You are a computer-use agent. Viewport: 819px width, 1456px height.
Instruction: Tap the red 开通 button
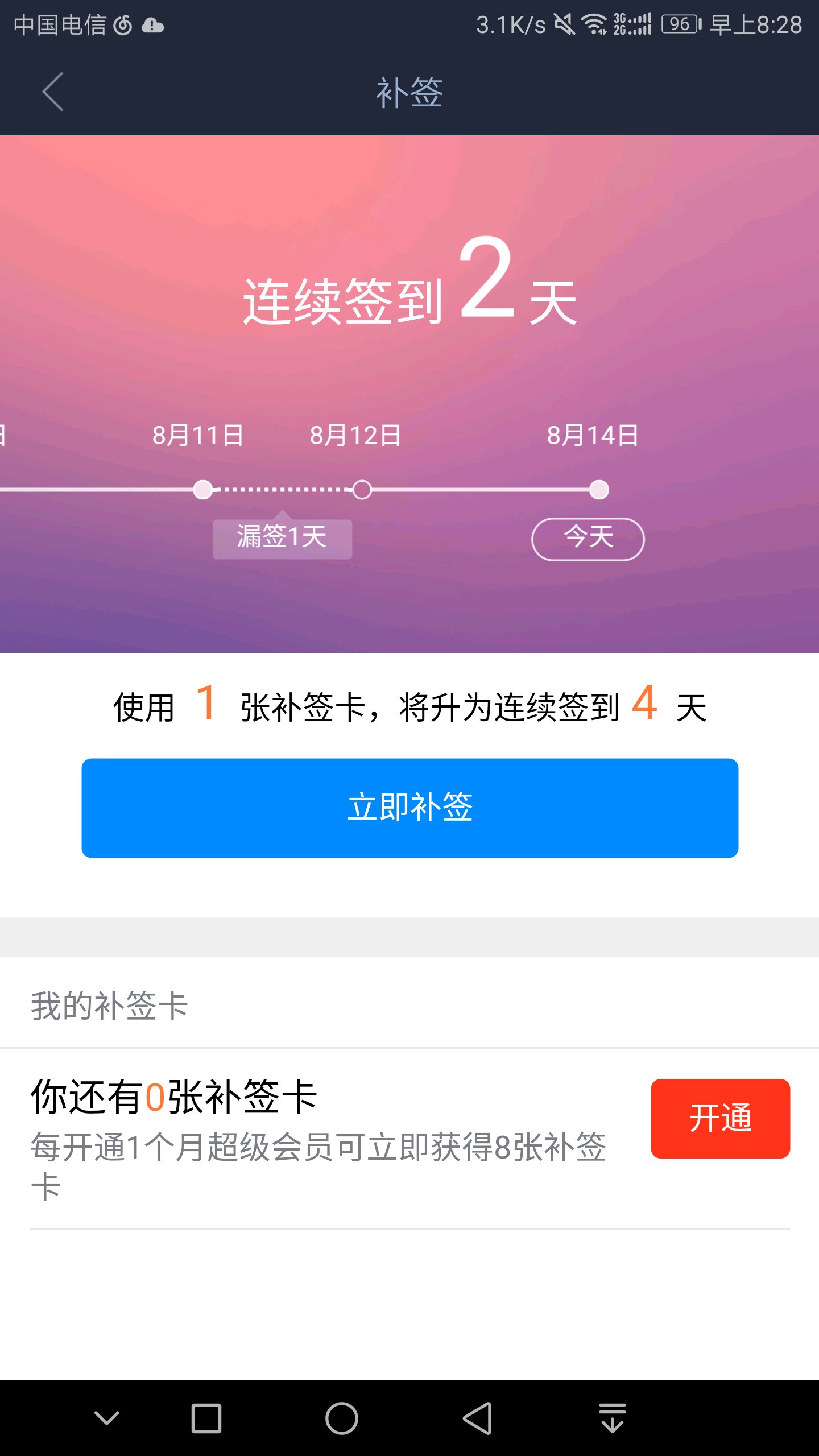pos(720,1118)
